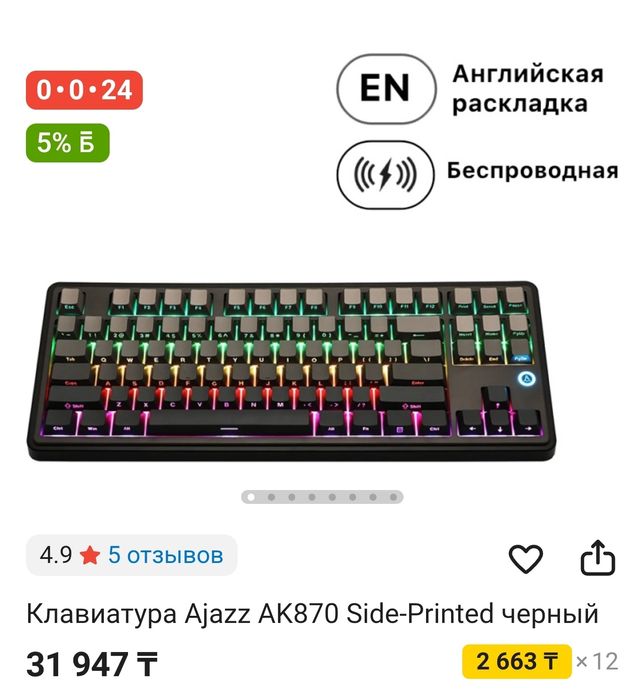
Task: Open the 5 отзывов reviews
Action: coord(165,555)
